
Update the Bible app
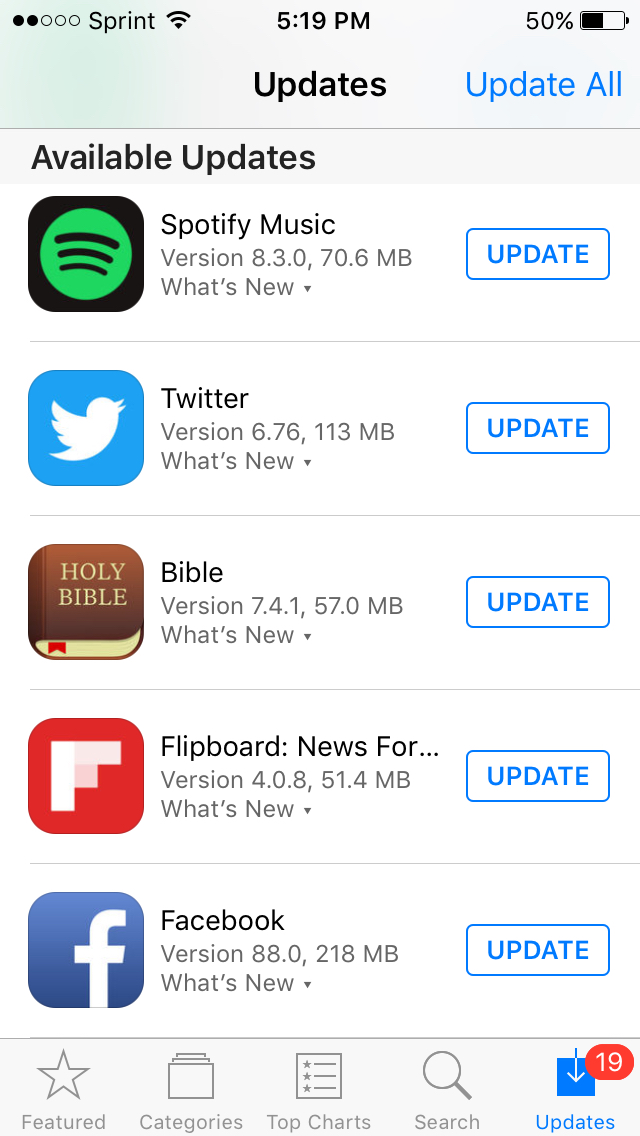(538, 602)
